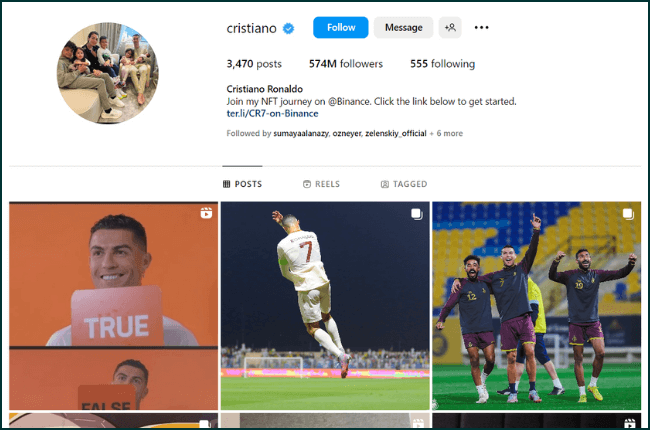Open the ter.li/CR7-on-Binance bio link
The height and width of the screenshot is (430, 650).
coord(273,113)
